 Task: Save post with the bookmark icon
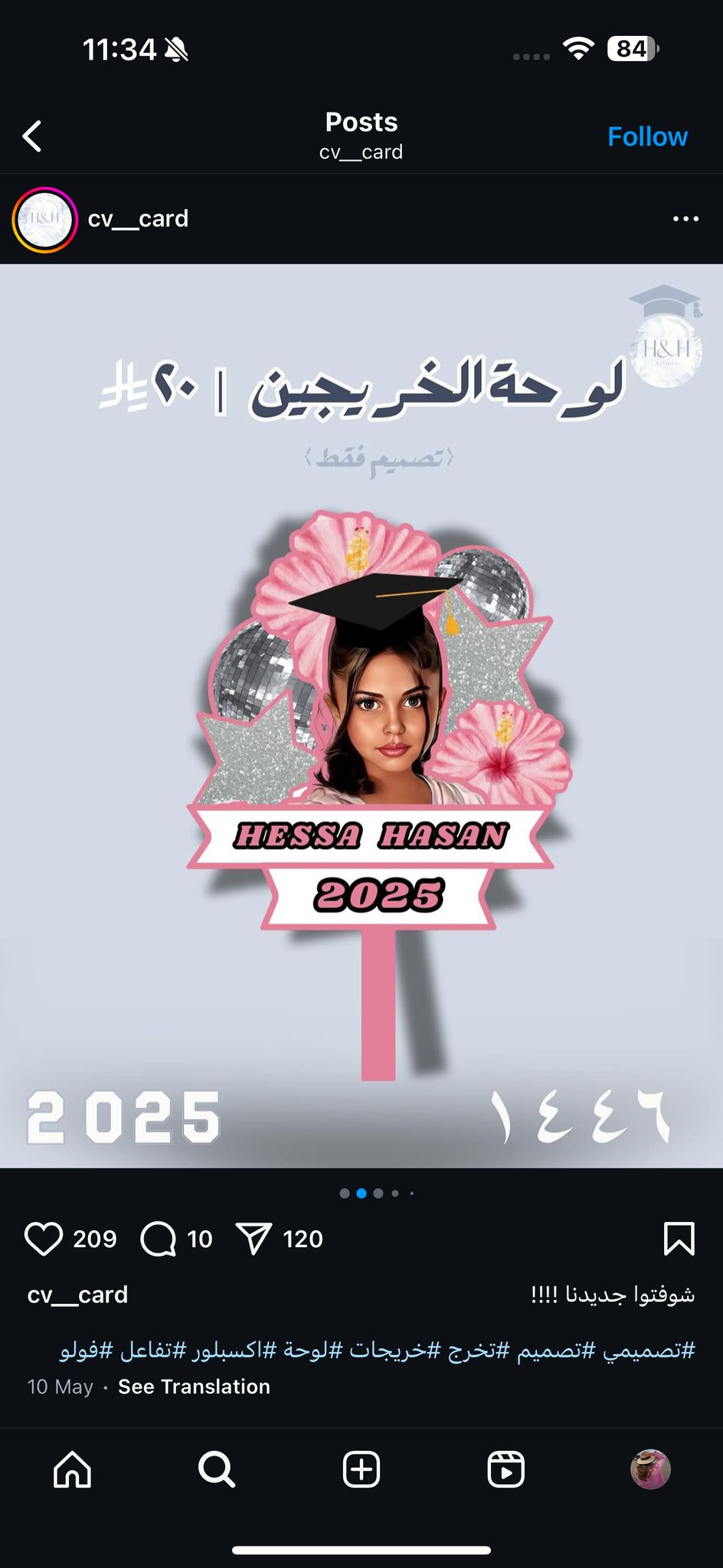coord(679,1239)
